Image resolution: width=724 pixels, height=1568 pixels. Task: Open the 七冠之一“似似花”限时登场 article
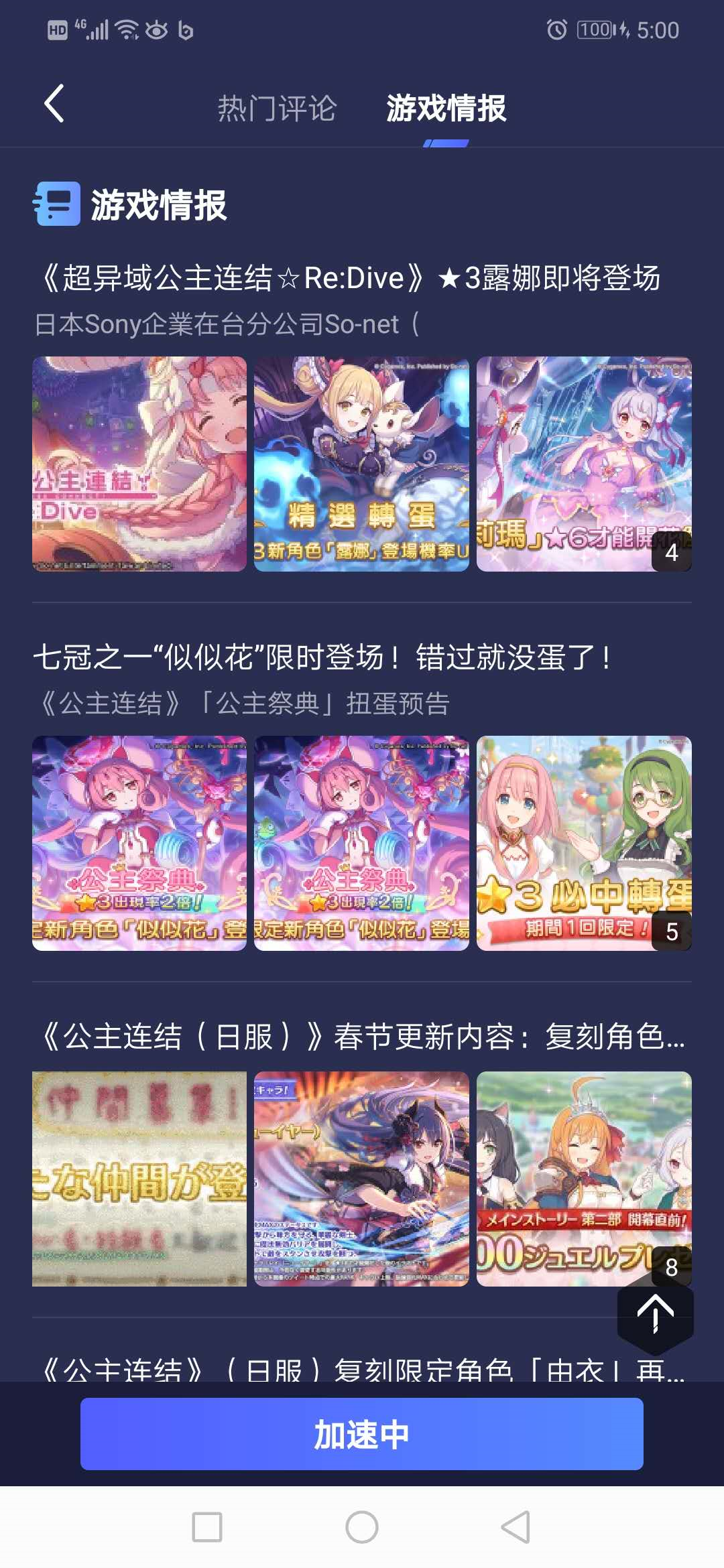click(322, 657)
